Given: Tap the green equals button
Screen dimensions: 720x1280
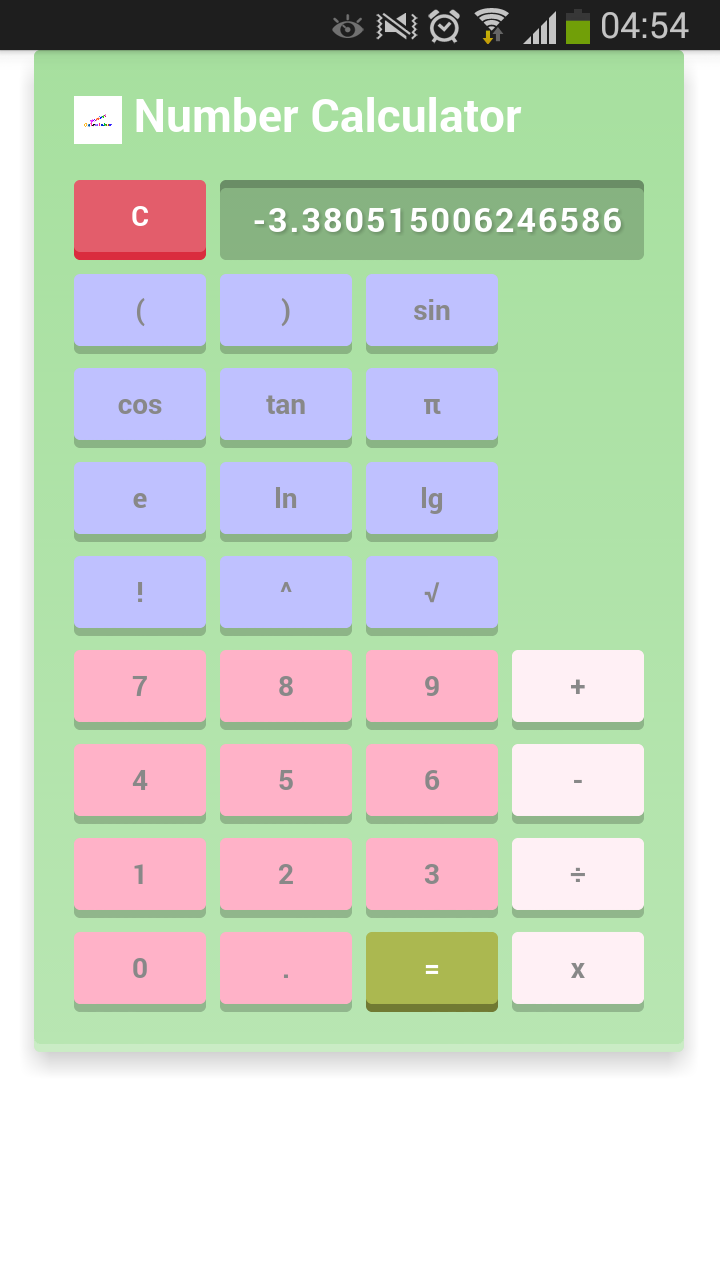Looking at the screenshot, I should [431, 968].
